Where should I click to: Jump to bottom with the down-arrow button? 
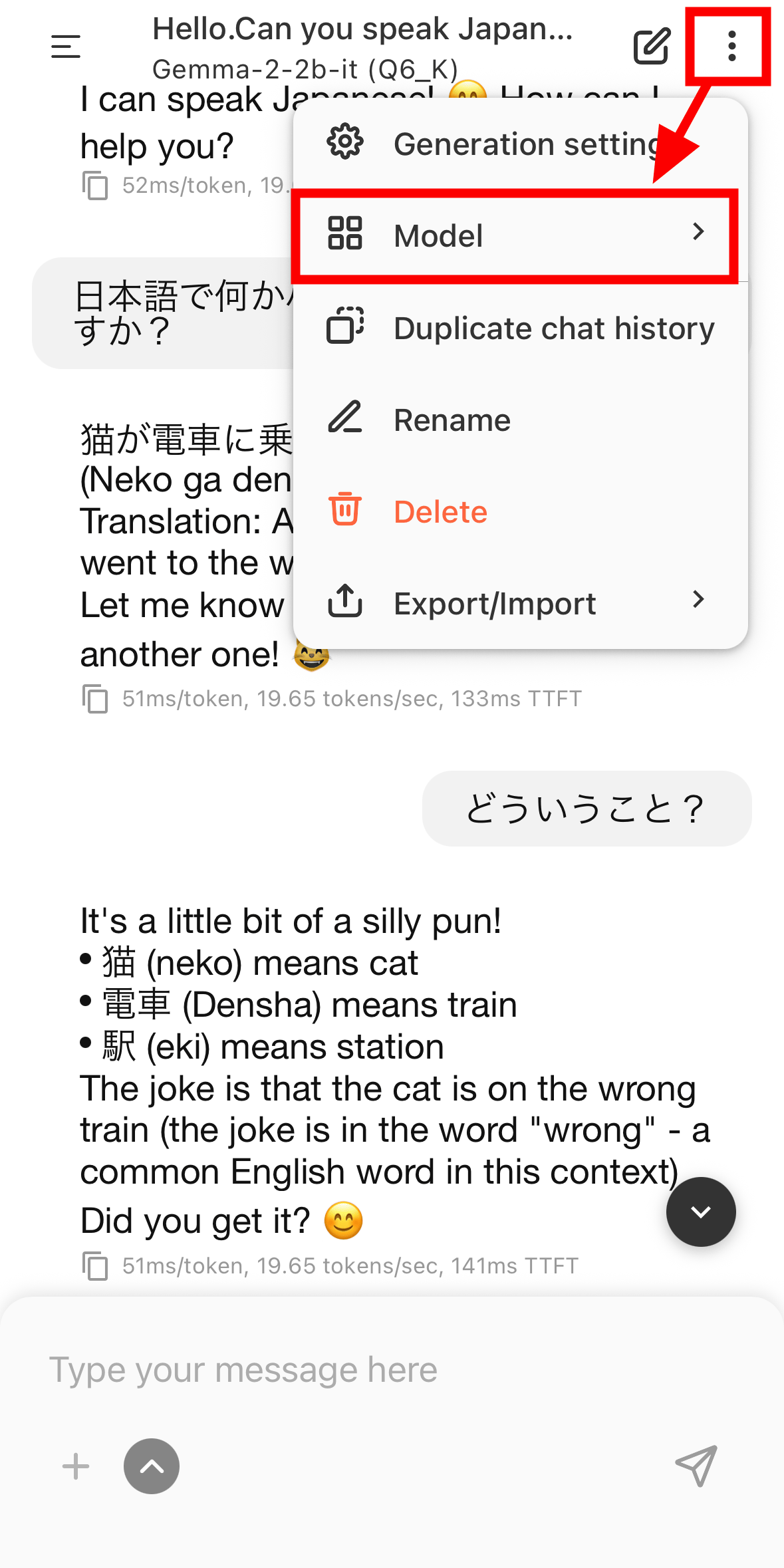(701, 1212)
